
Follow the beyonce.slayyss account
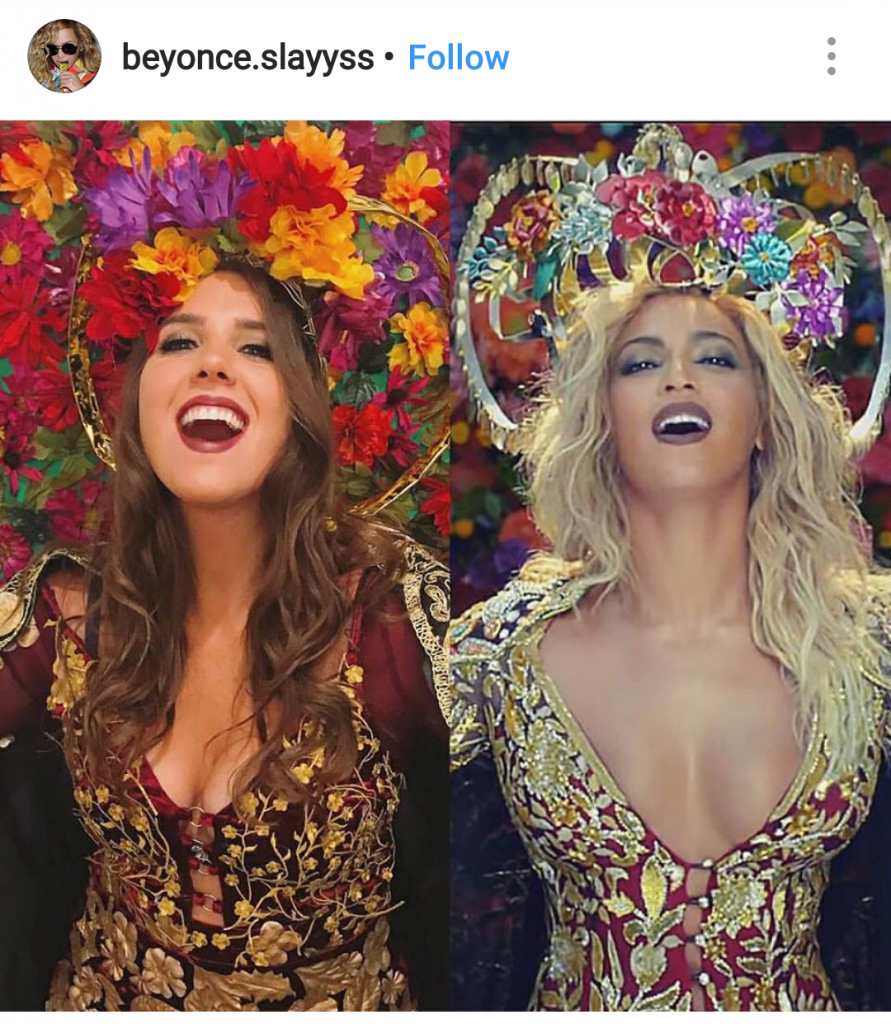click(458, 58)
